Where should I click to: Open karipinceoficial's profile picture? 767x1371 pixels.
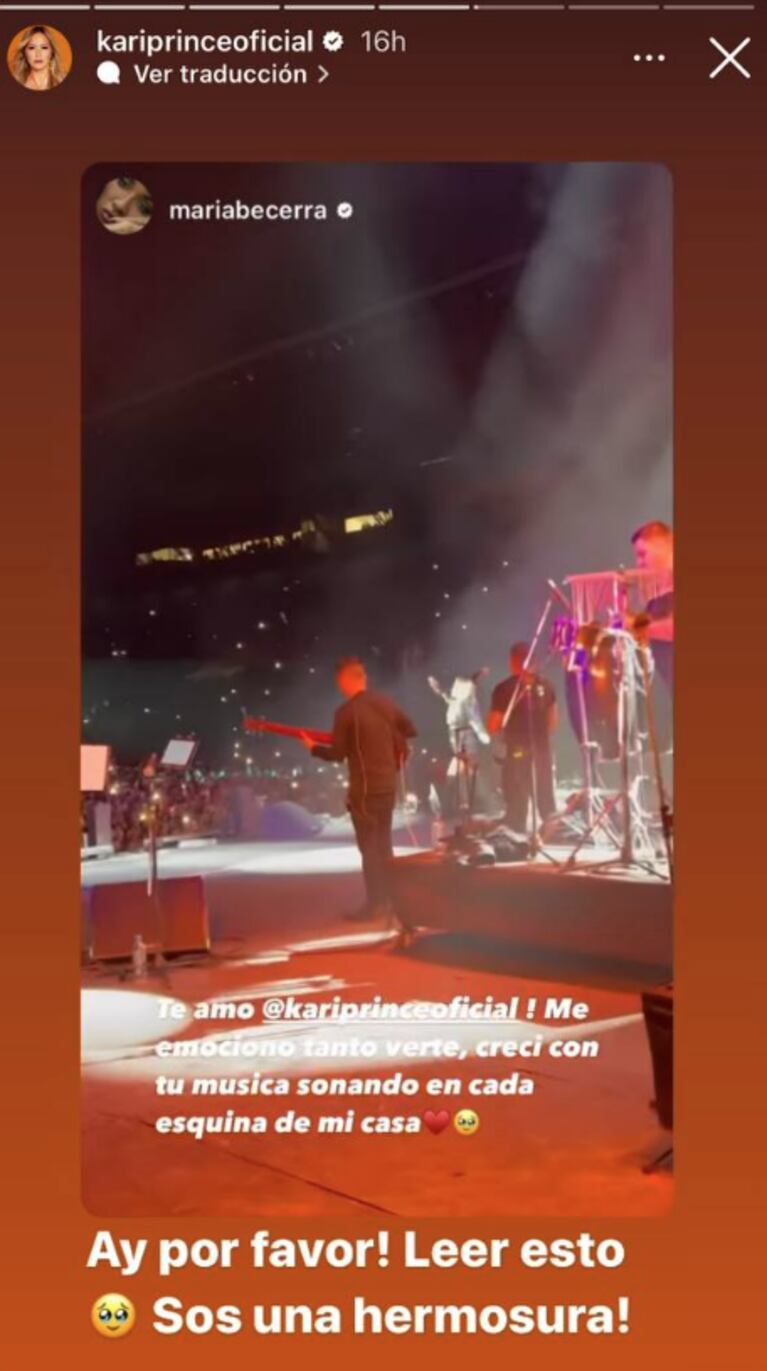pos(40,58)
